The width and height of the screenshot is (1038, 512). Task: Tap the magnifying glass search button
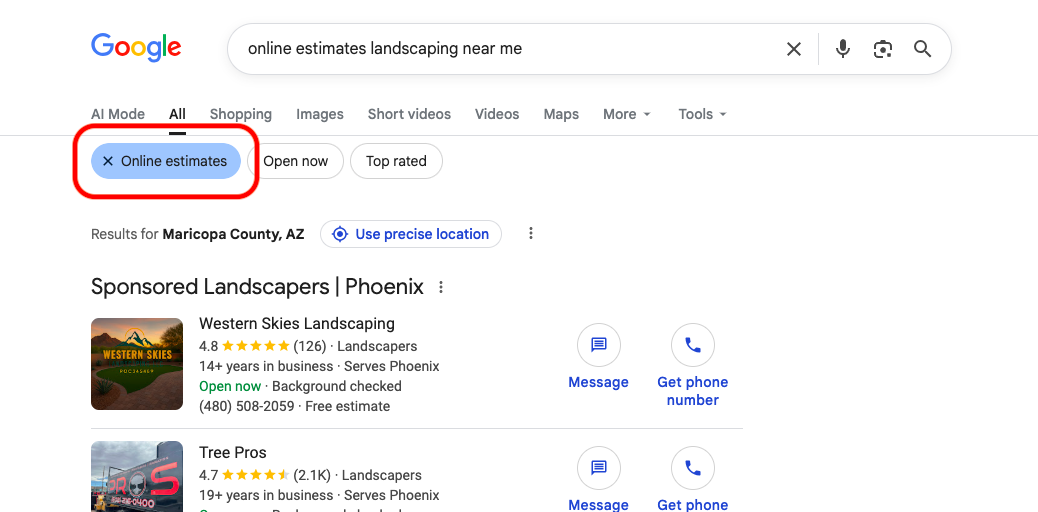922,49
